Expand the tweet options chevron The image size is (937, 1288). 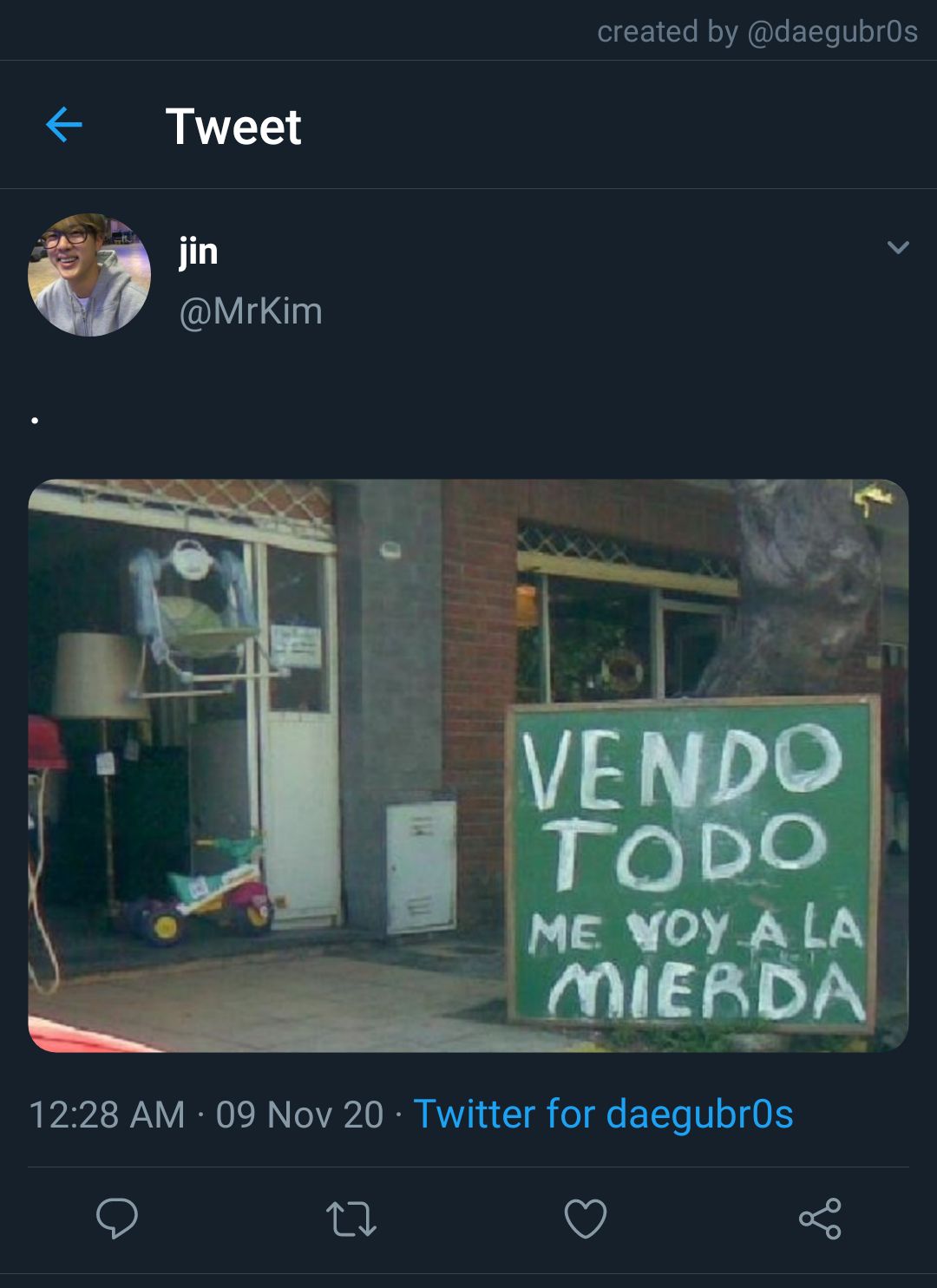(898, 248)
